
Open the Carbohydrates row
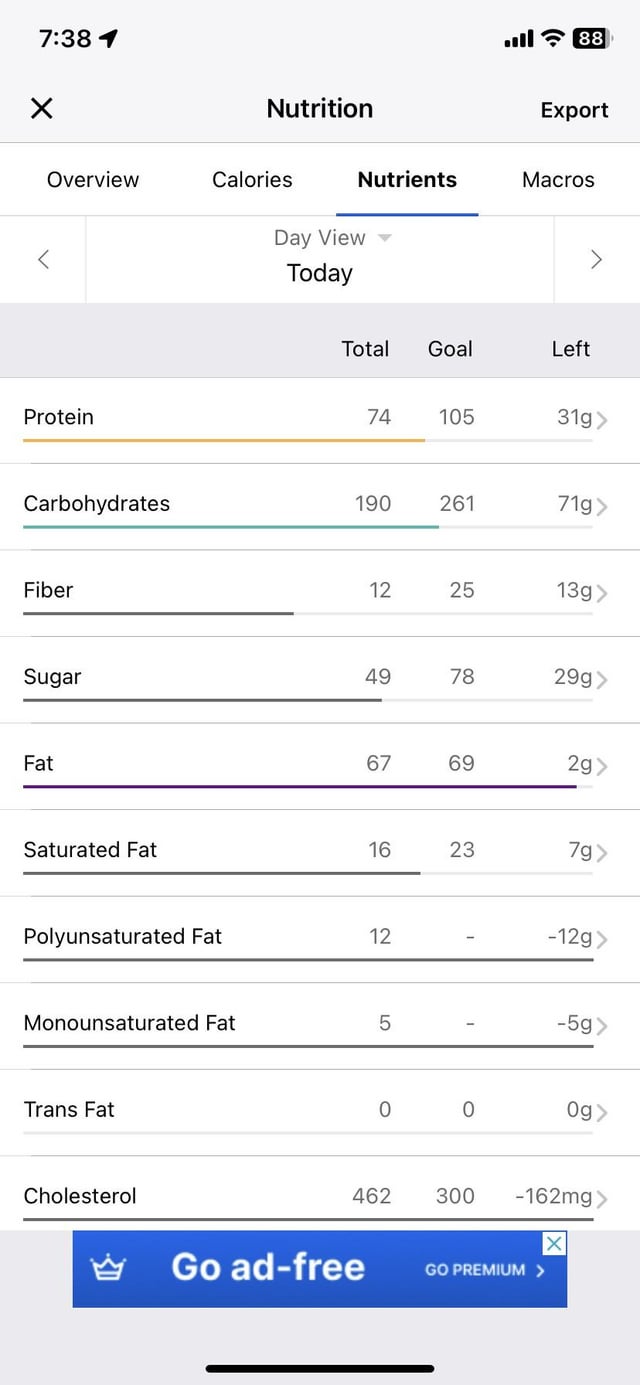click(x=320, y=507)
